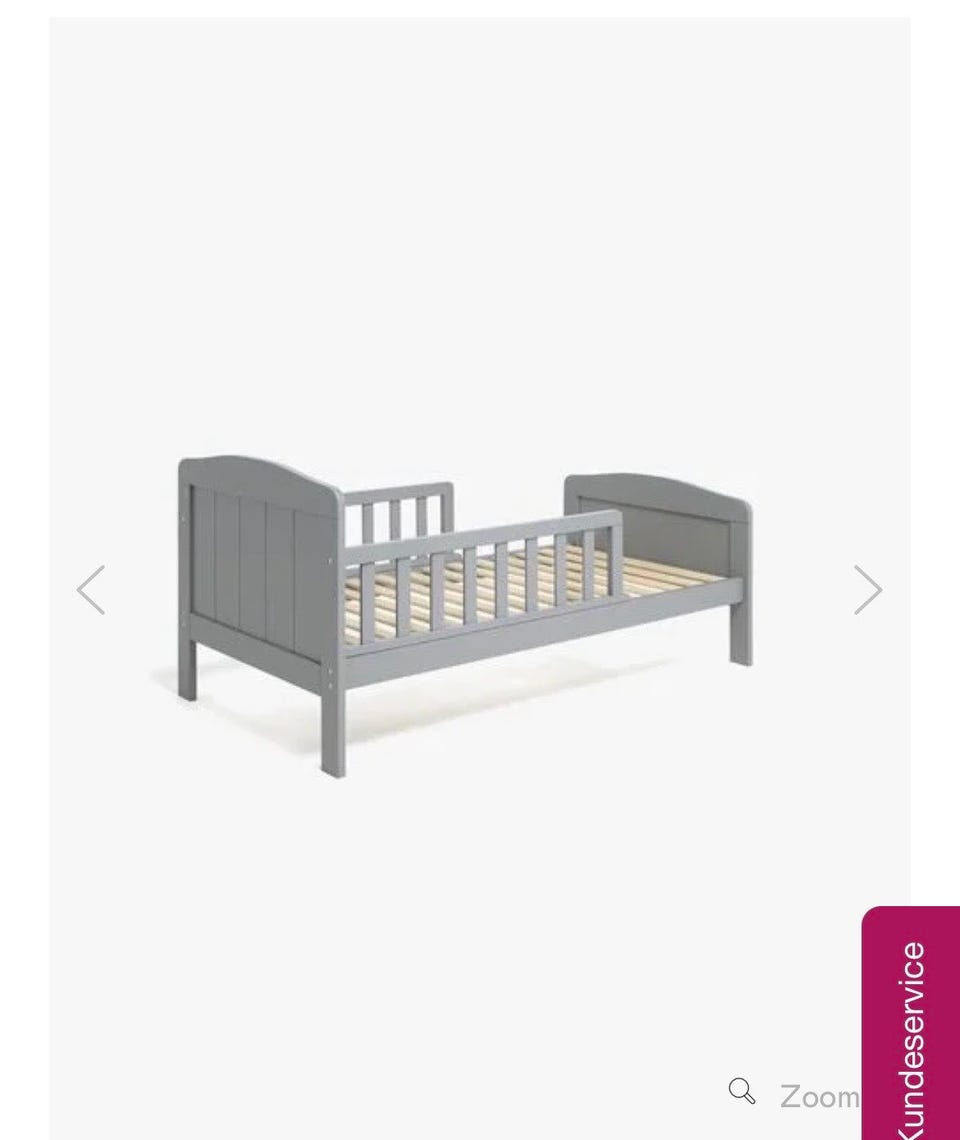Show the next product image
The width and height of the screenshot is (960, 1140).
click(867, 590)
